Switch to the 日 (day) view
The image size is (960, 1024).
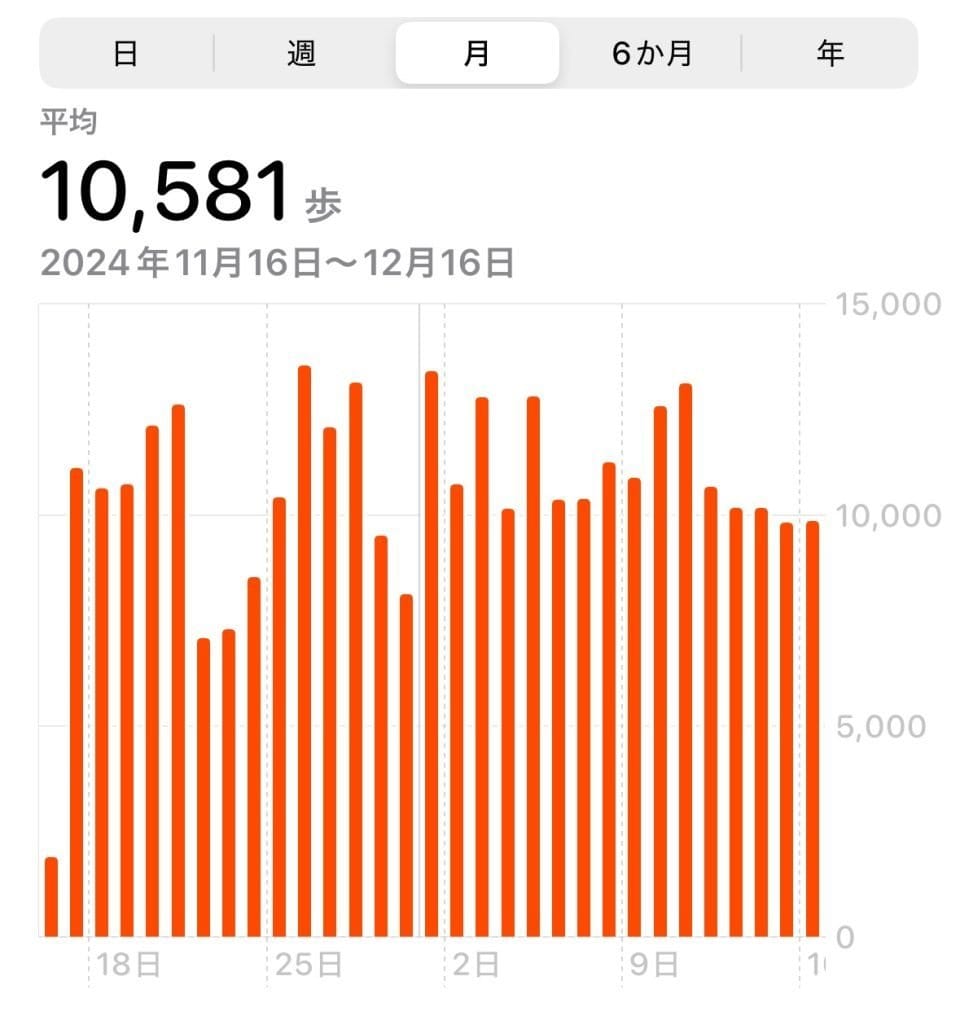[126, 53]
